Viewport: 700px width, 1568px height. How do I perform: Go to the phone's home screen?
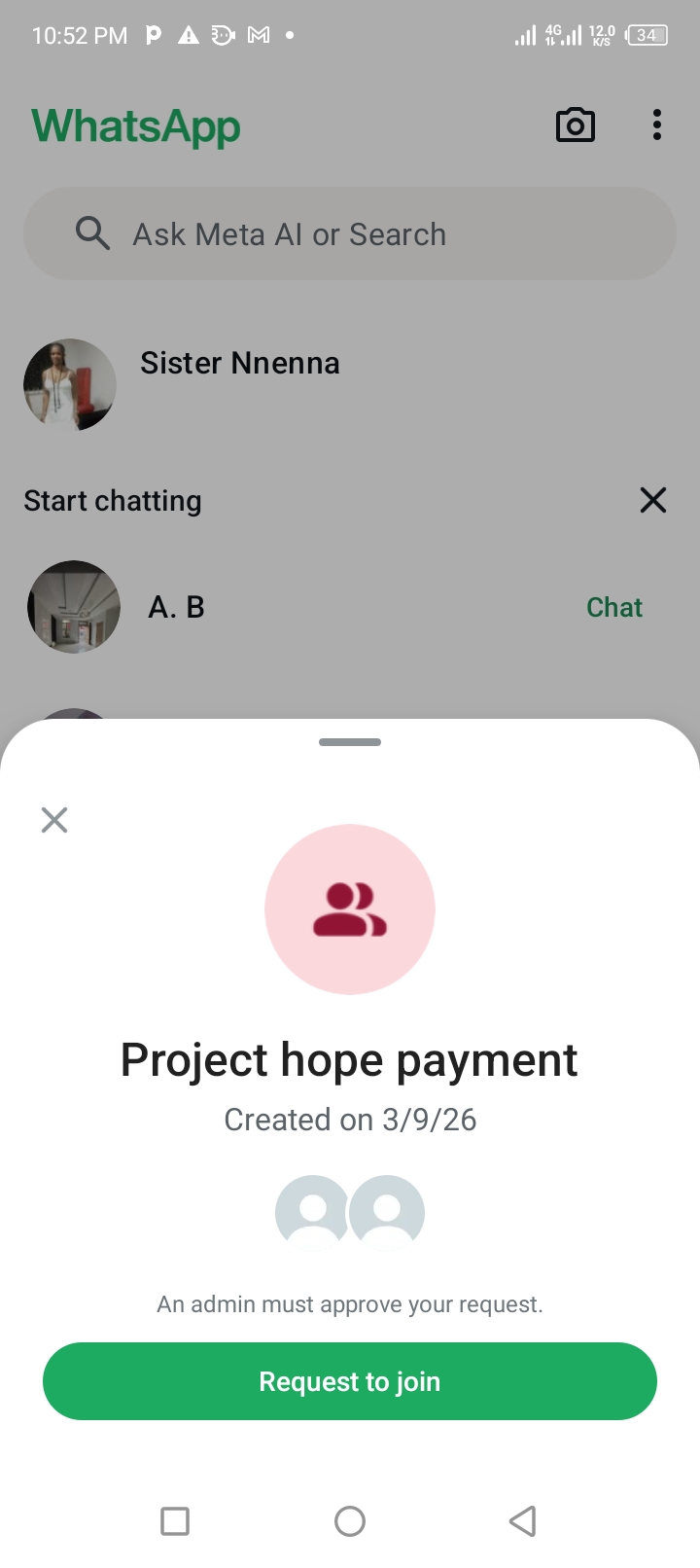350,1520
